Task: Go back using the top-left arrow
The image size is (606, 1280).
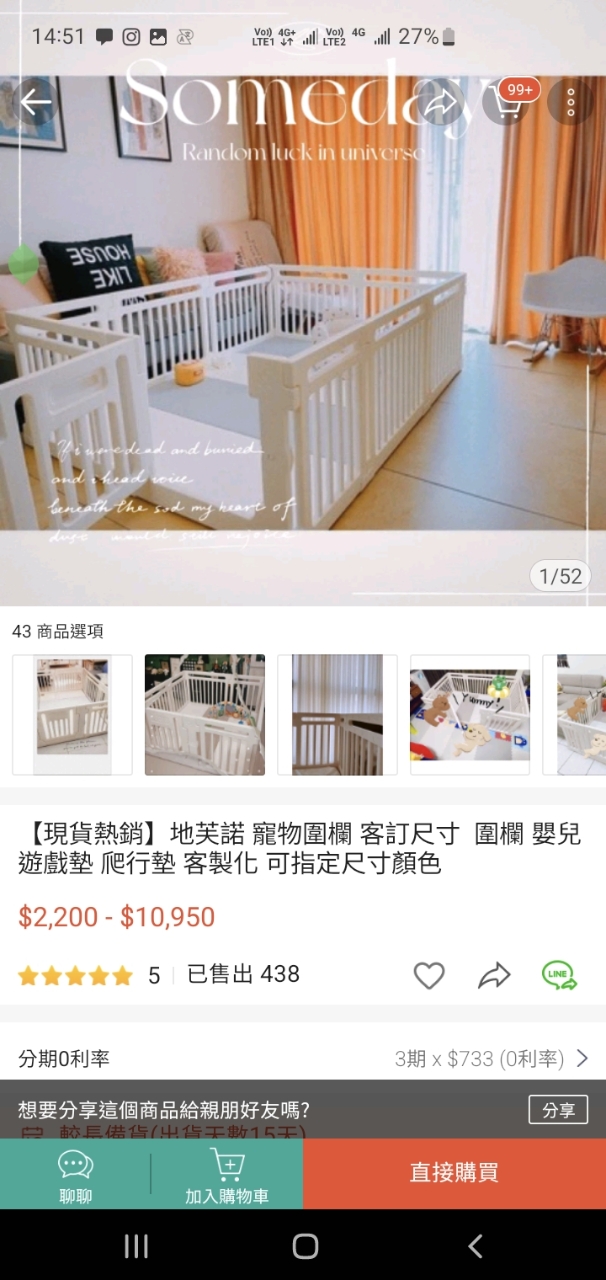Action: [36, 102]
